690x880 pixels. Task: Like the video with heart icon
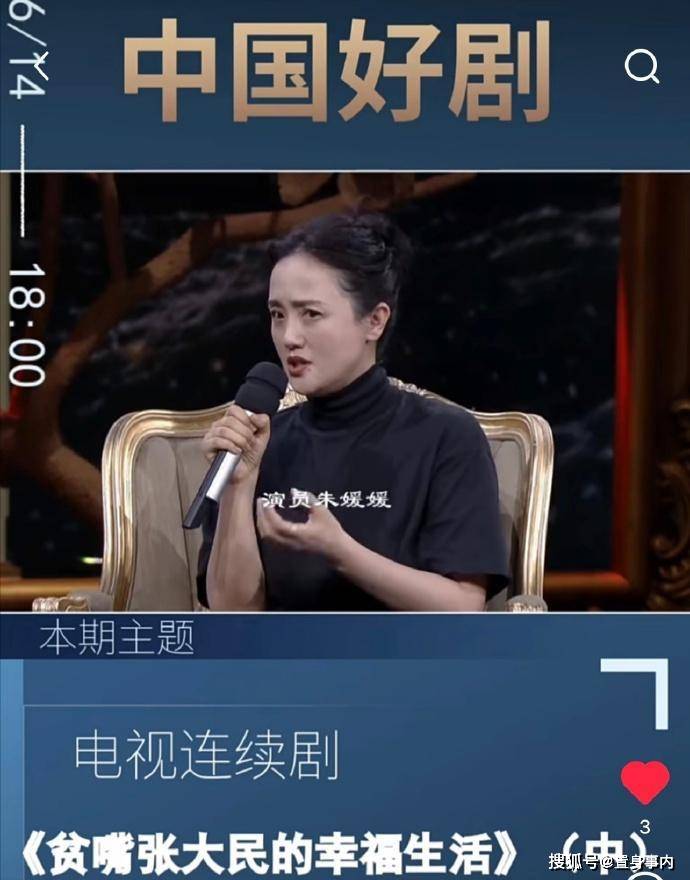644,782
